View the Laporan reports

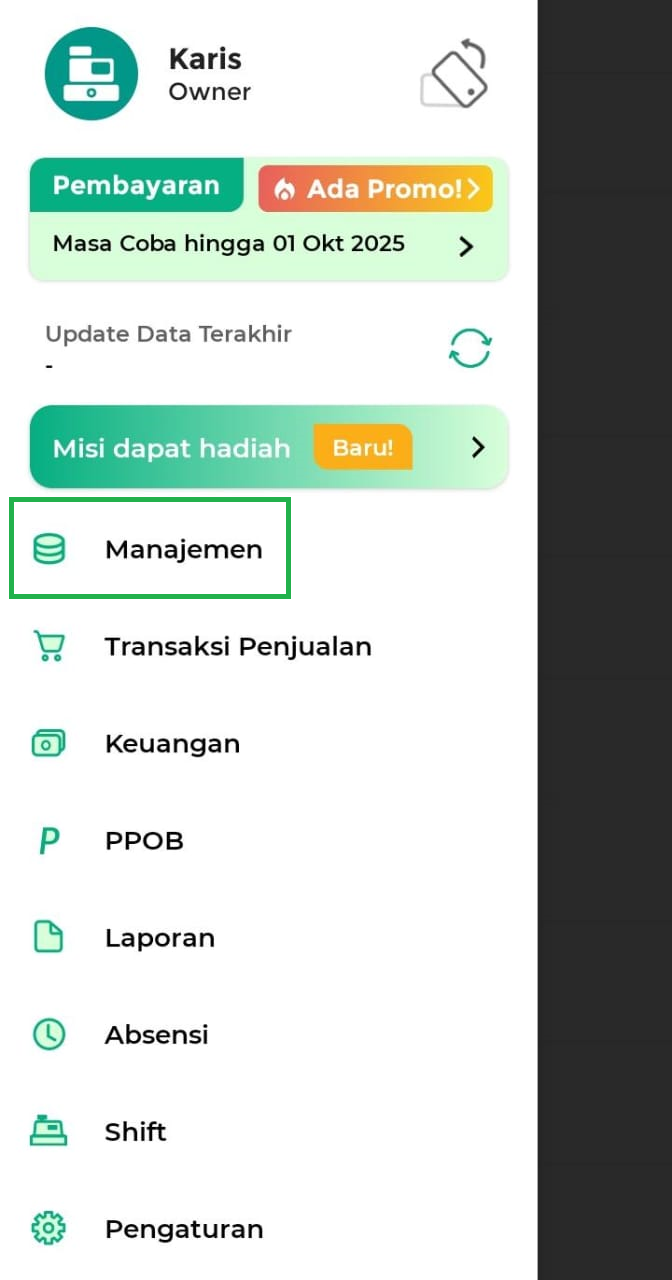(268, 938)
